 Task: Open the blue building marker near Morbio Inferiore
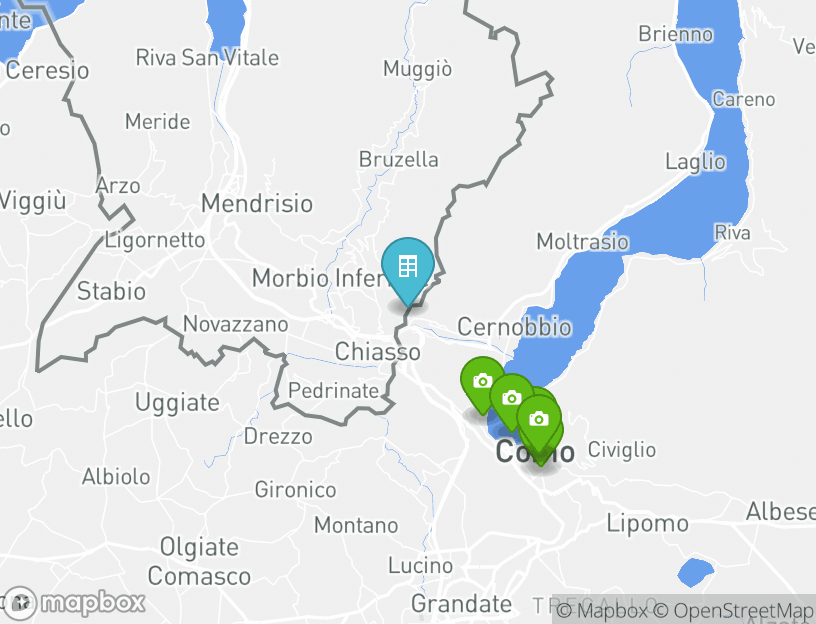(407, 267)
